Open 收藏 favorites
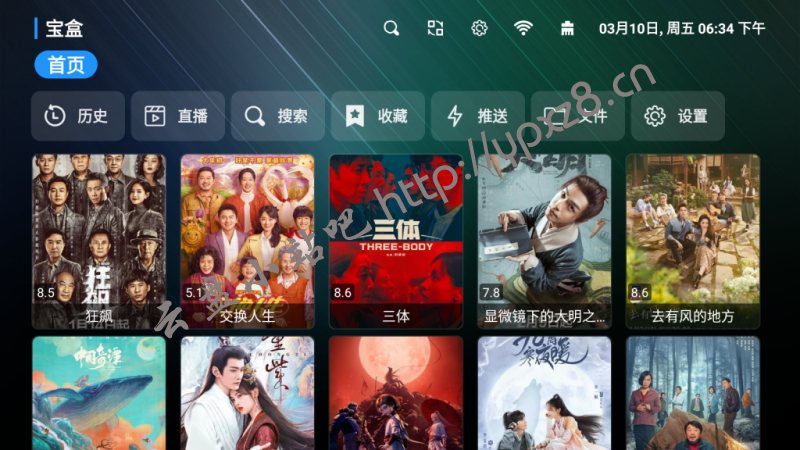800x450 pixels. point(377,116)
